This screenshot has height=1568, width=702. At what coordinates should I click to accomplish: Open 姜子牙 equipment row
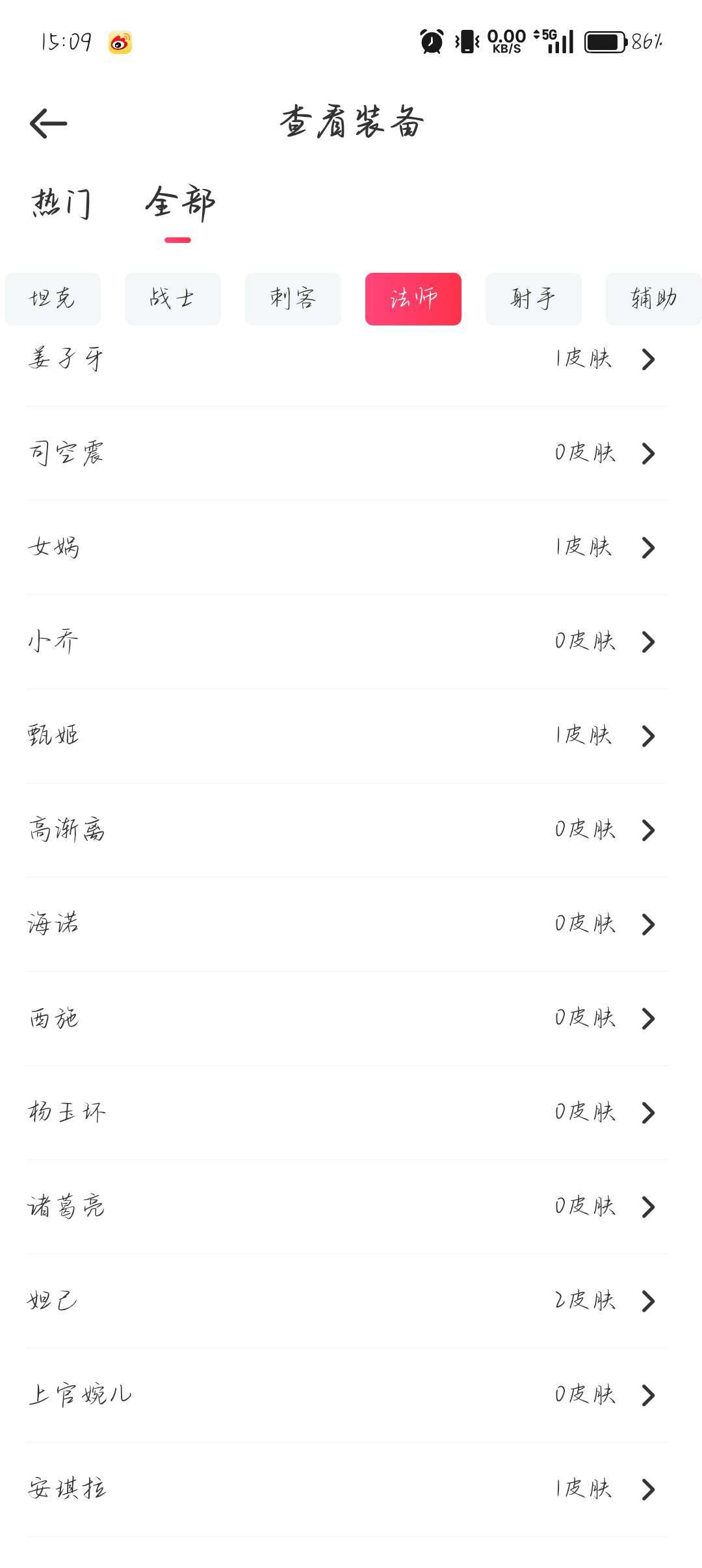[347, 359]
